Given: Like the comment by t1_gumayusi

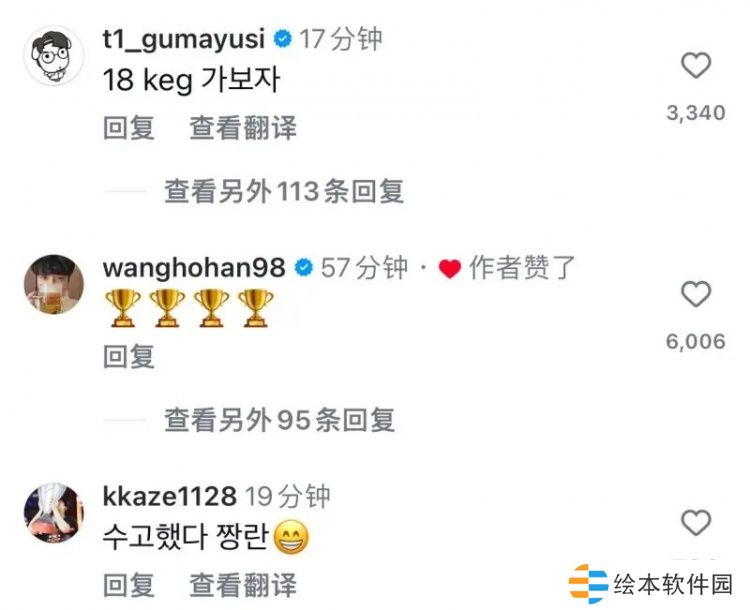Looking at the screenshot, I should [x=696, y=66].
